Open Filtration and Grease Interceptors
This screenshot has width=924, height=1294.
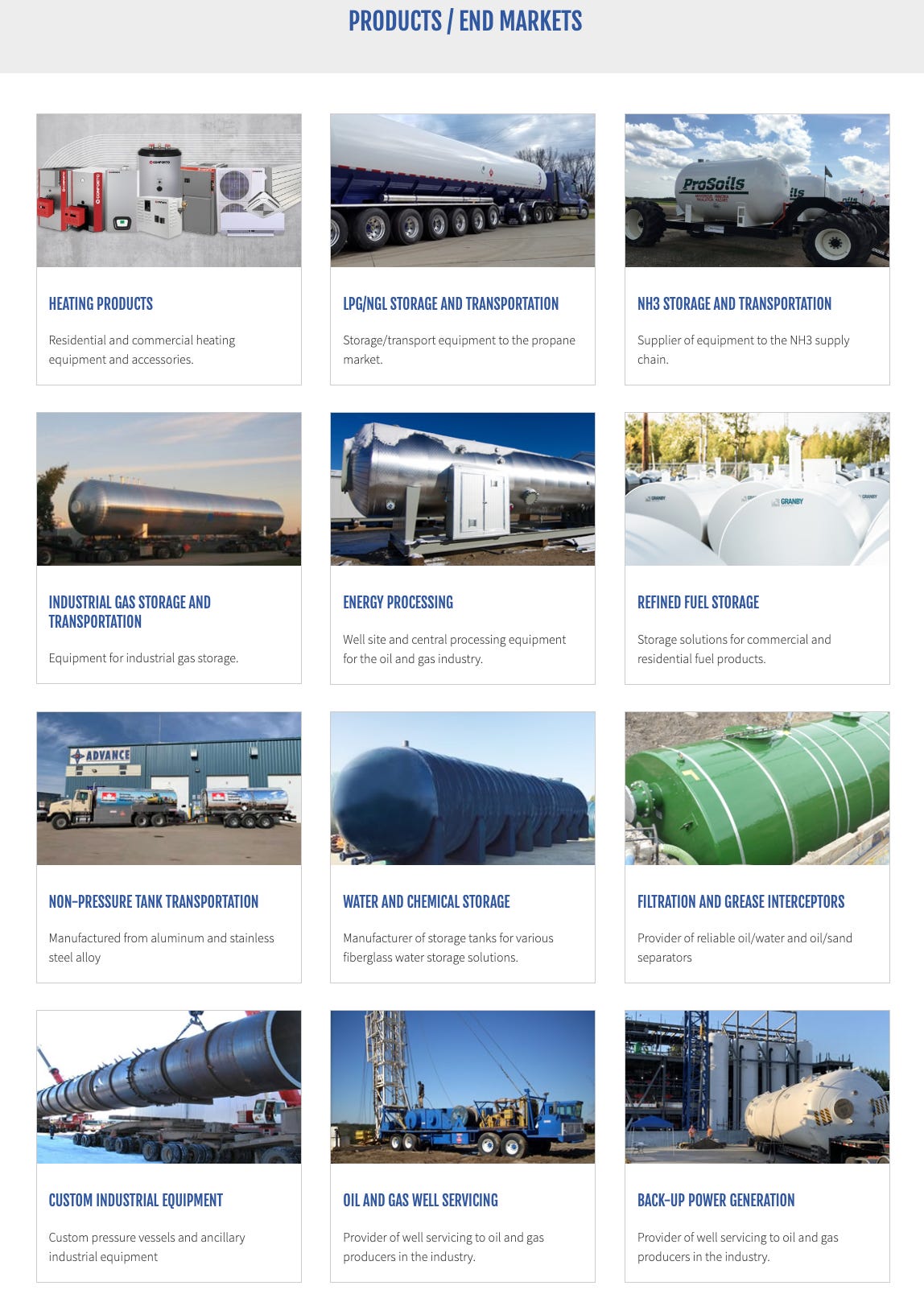740,901
